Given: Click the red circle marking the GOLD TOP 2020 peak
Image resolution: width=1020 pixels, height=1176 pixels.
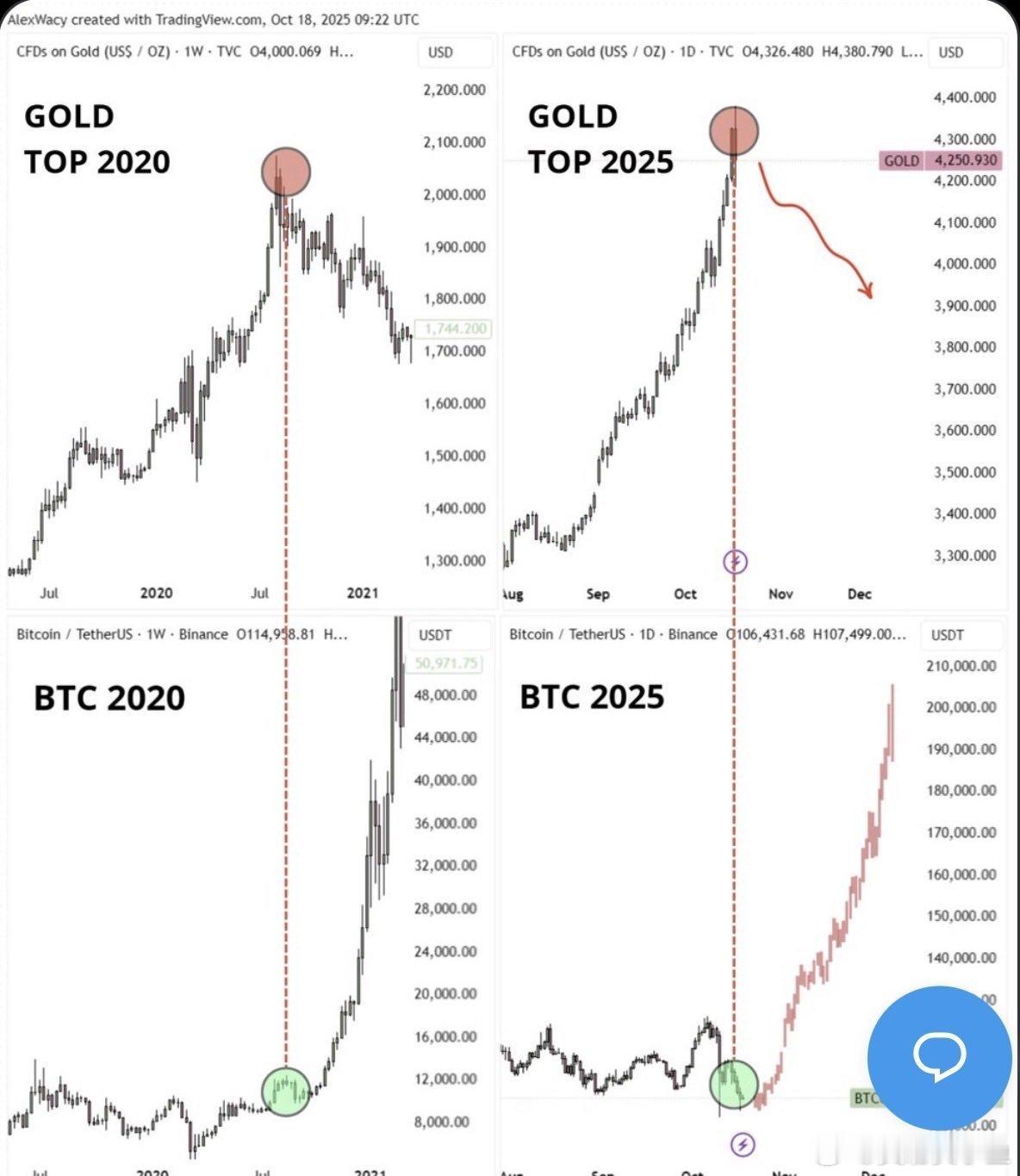Looking at the screenshot, I should [x=285, y=171].
